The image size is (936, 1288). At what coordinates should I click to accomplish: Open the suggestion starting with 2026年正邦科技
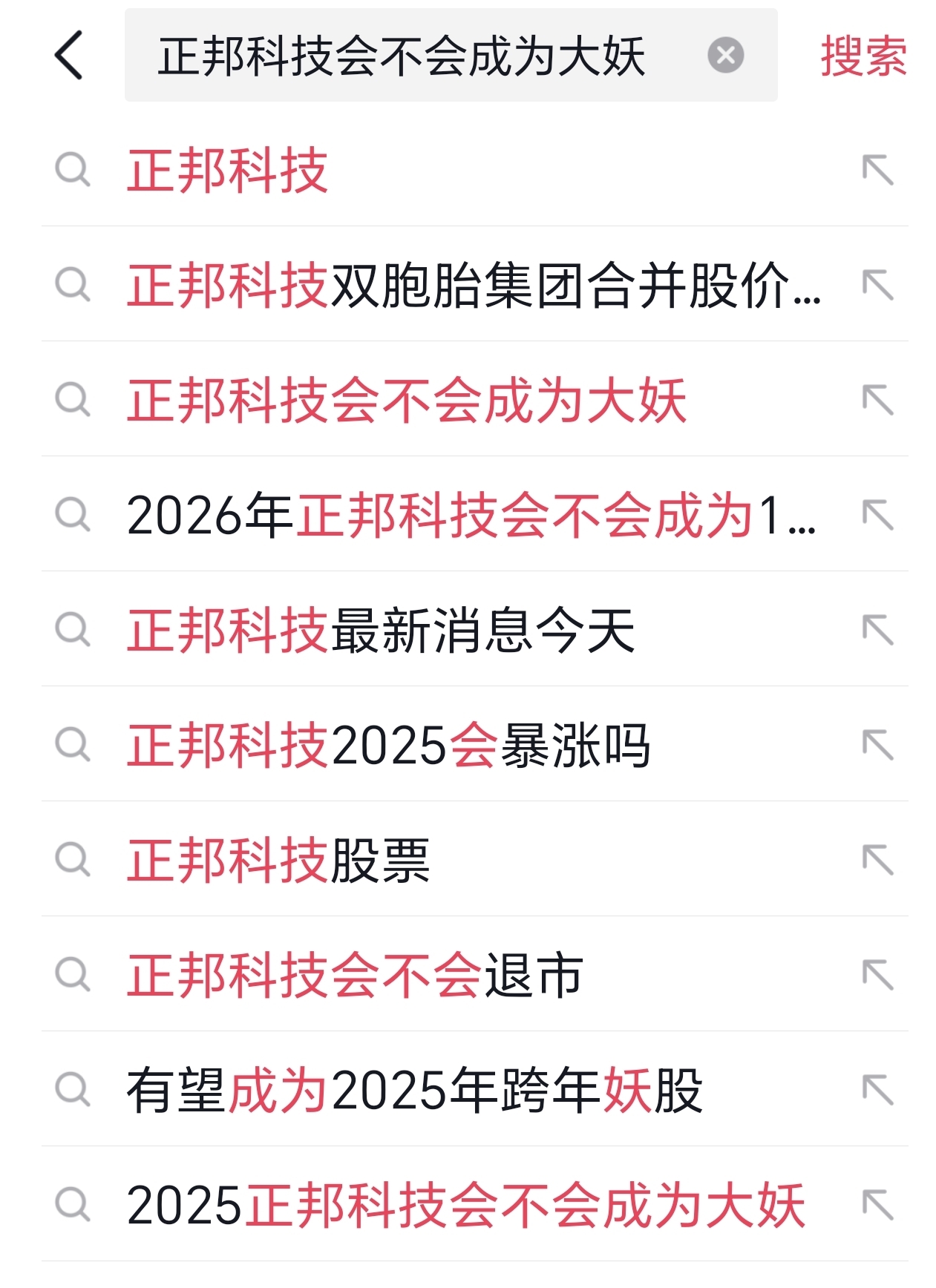pyautogui.click(x=471, y=516)
